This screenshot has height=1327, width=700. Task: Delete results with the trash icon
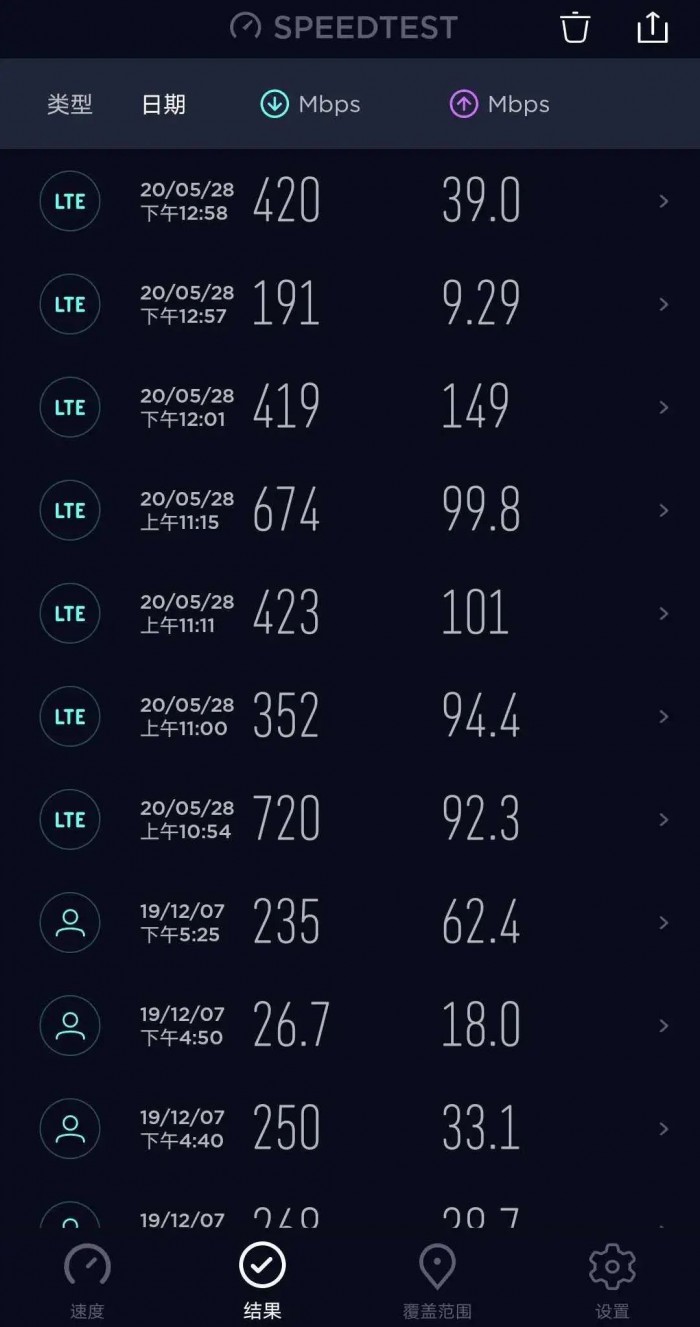(x=575, y=27)
